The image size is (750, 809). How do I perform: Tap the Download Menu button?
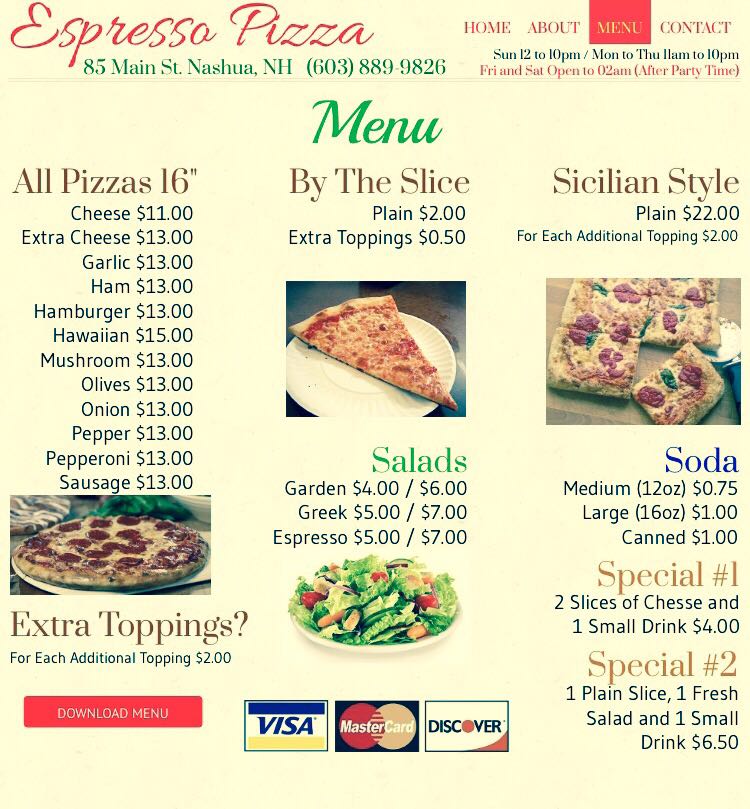coord(113,713)
